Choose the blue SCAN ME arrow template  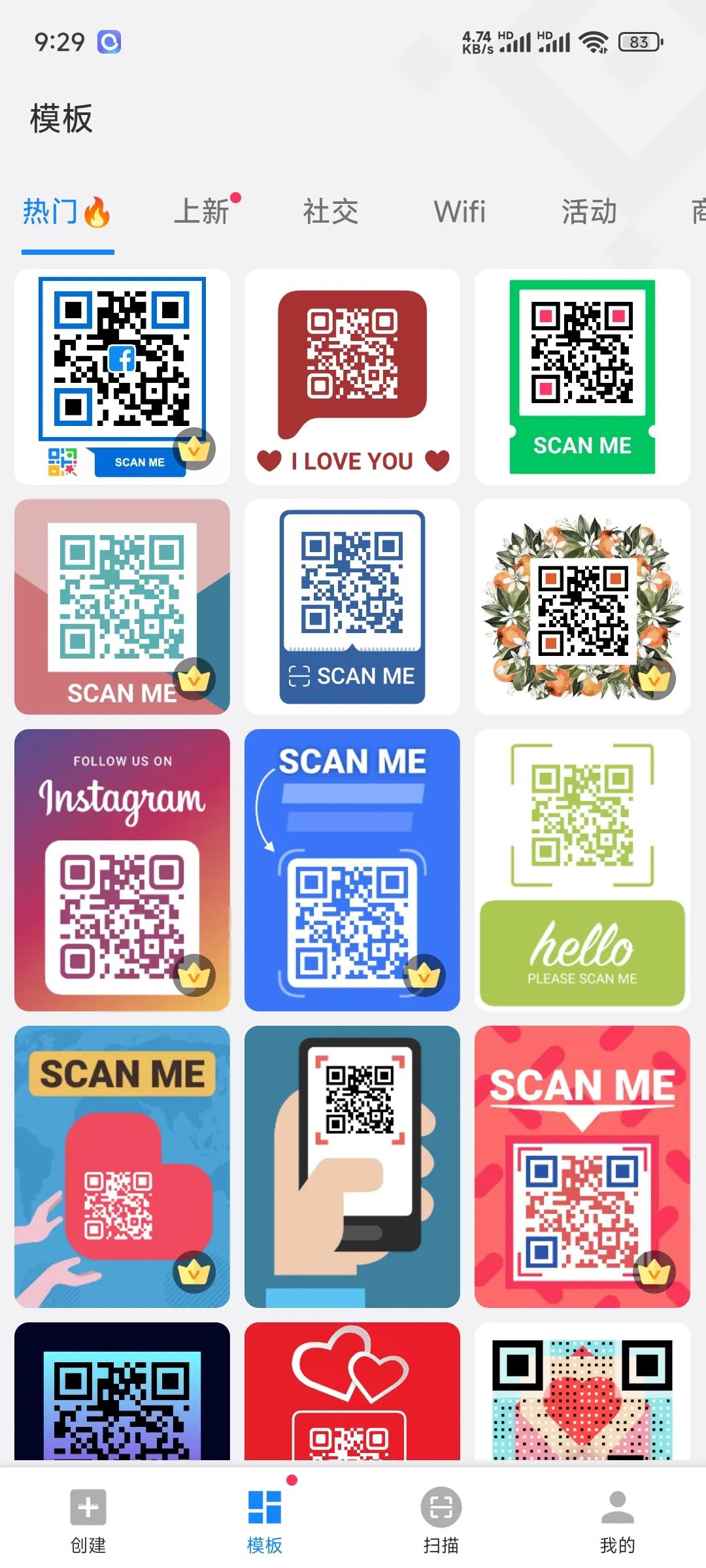(352, 870)
